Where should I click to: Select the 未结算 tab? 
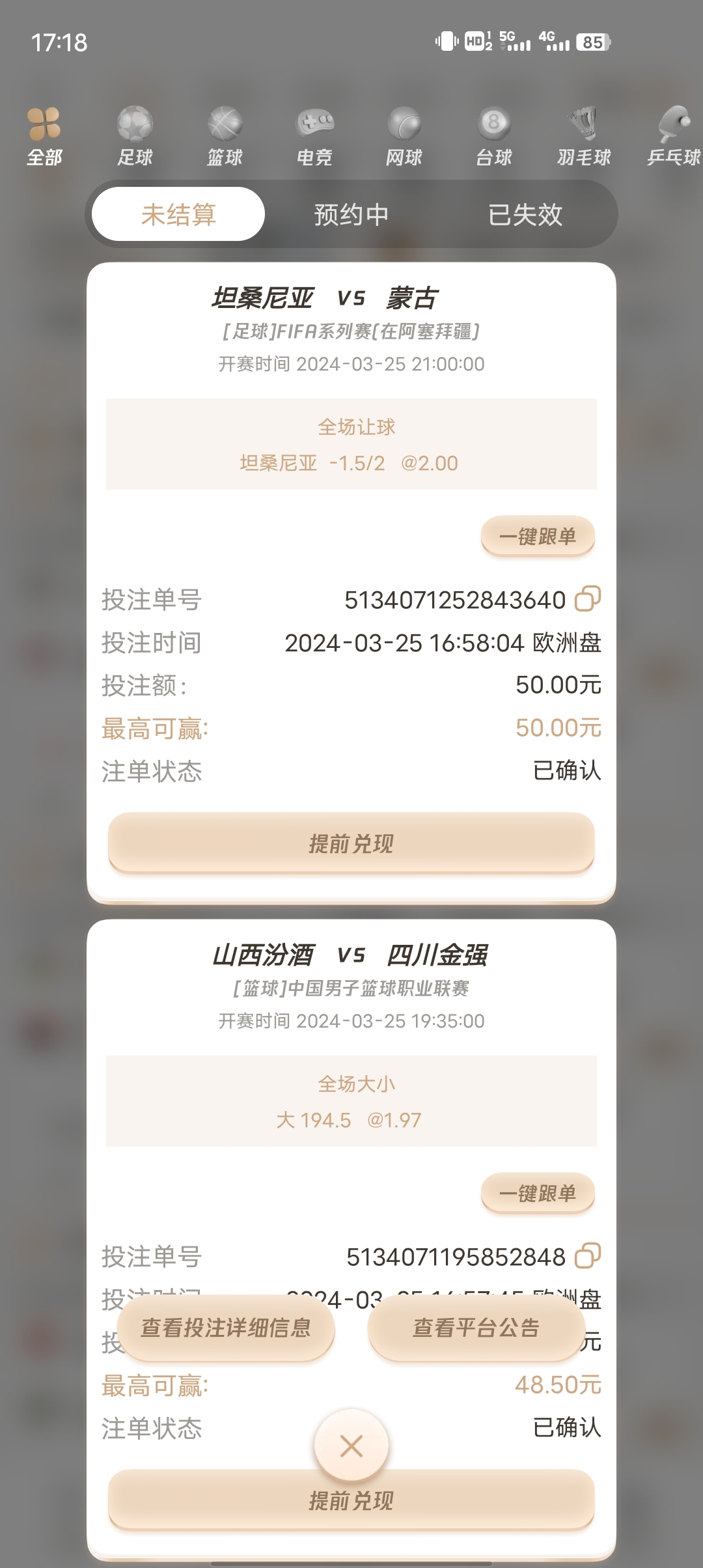pos(178,214)
